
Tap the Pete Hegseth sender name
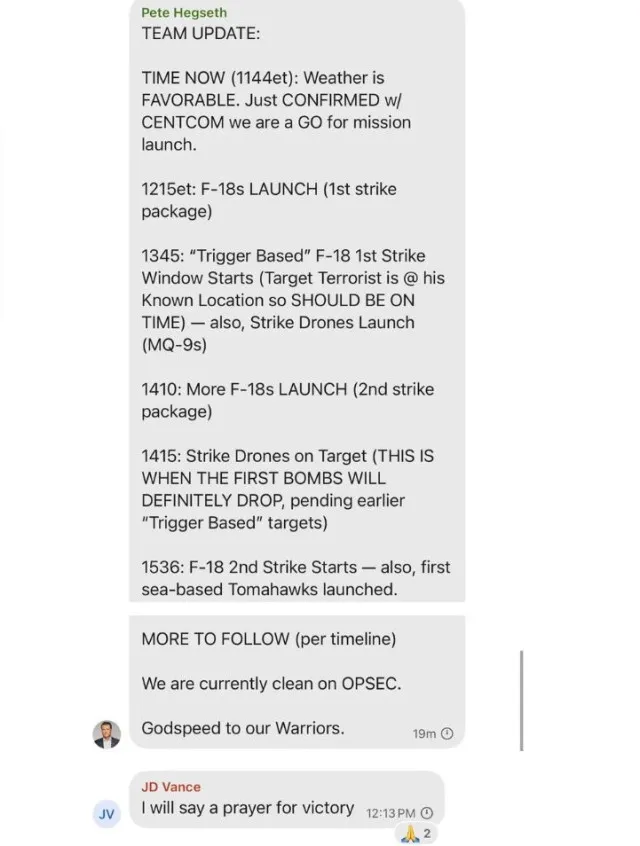pyautogui.click(x=183, y=13)
